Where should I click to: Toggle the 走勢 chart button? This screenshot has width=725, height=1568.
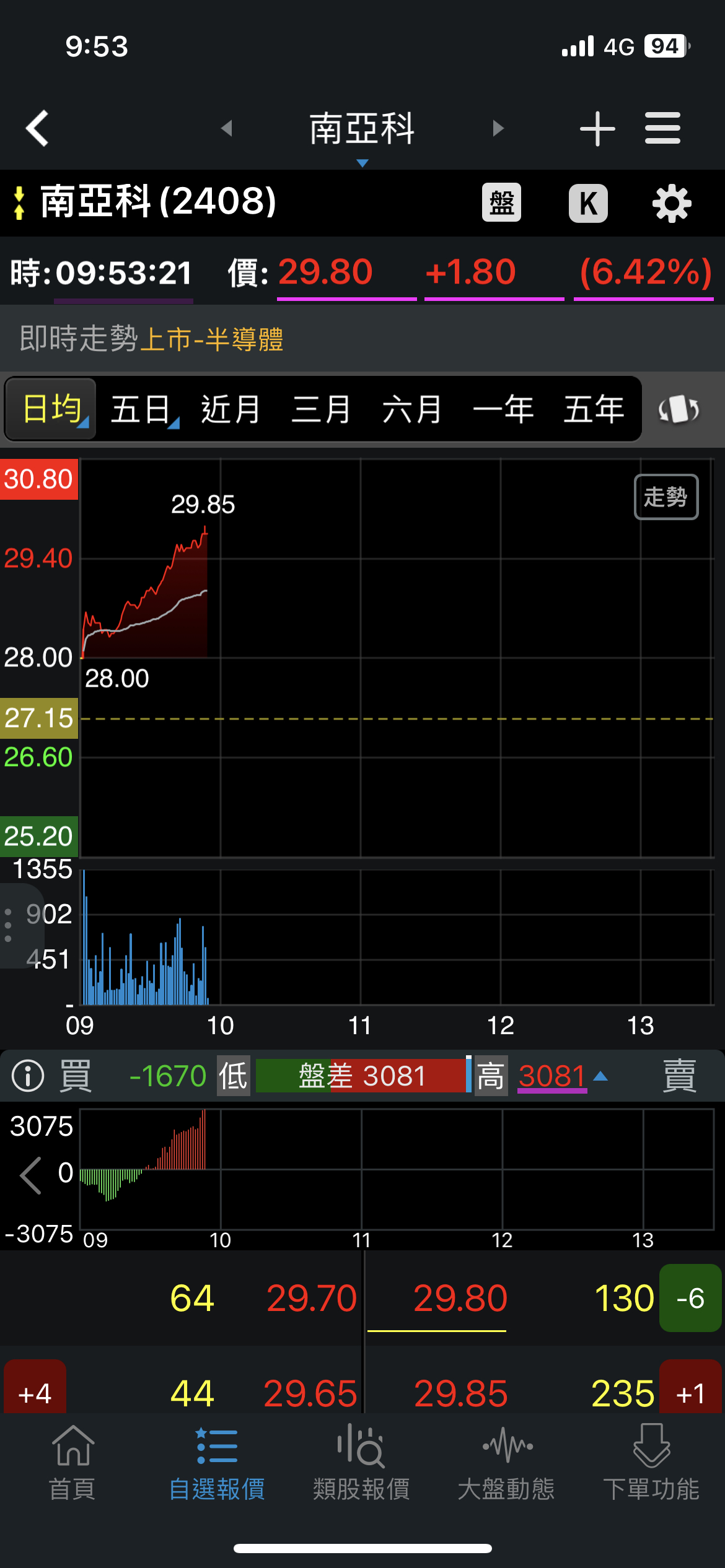(666, 497)
